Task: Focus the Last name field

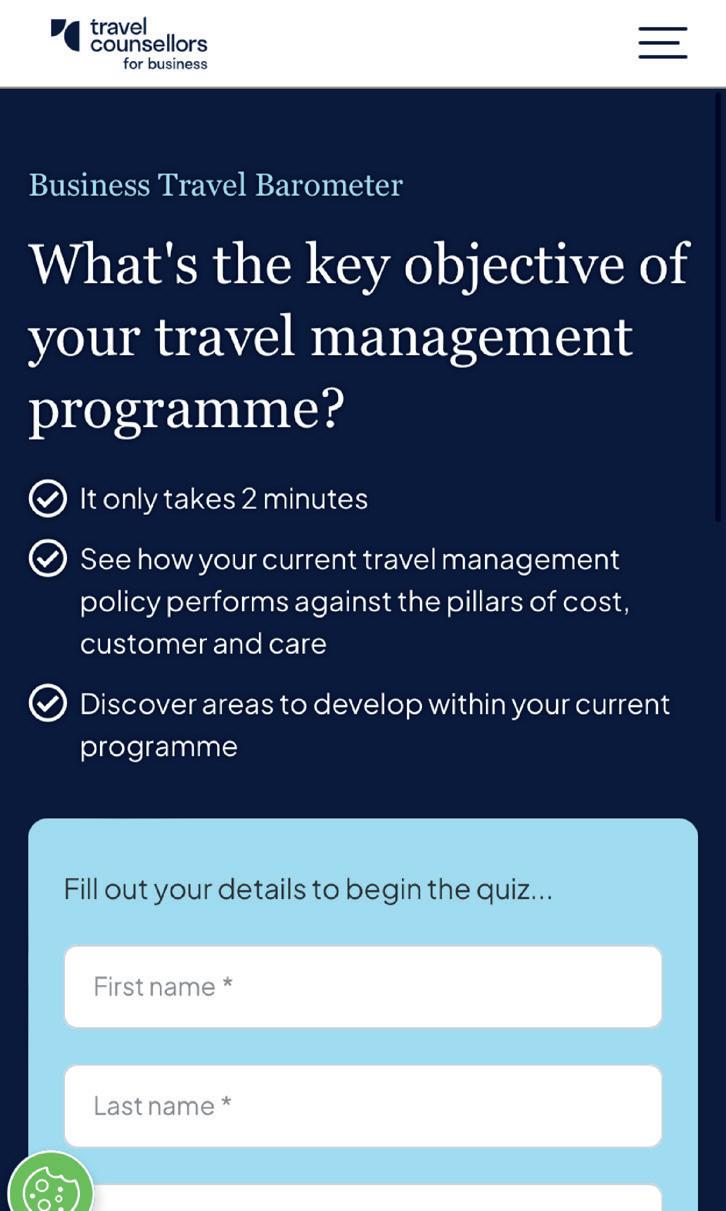Action: click(362, 1105)
